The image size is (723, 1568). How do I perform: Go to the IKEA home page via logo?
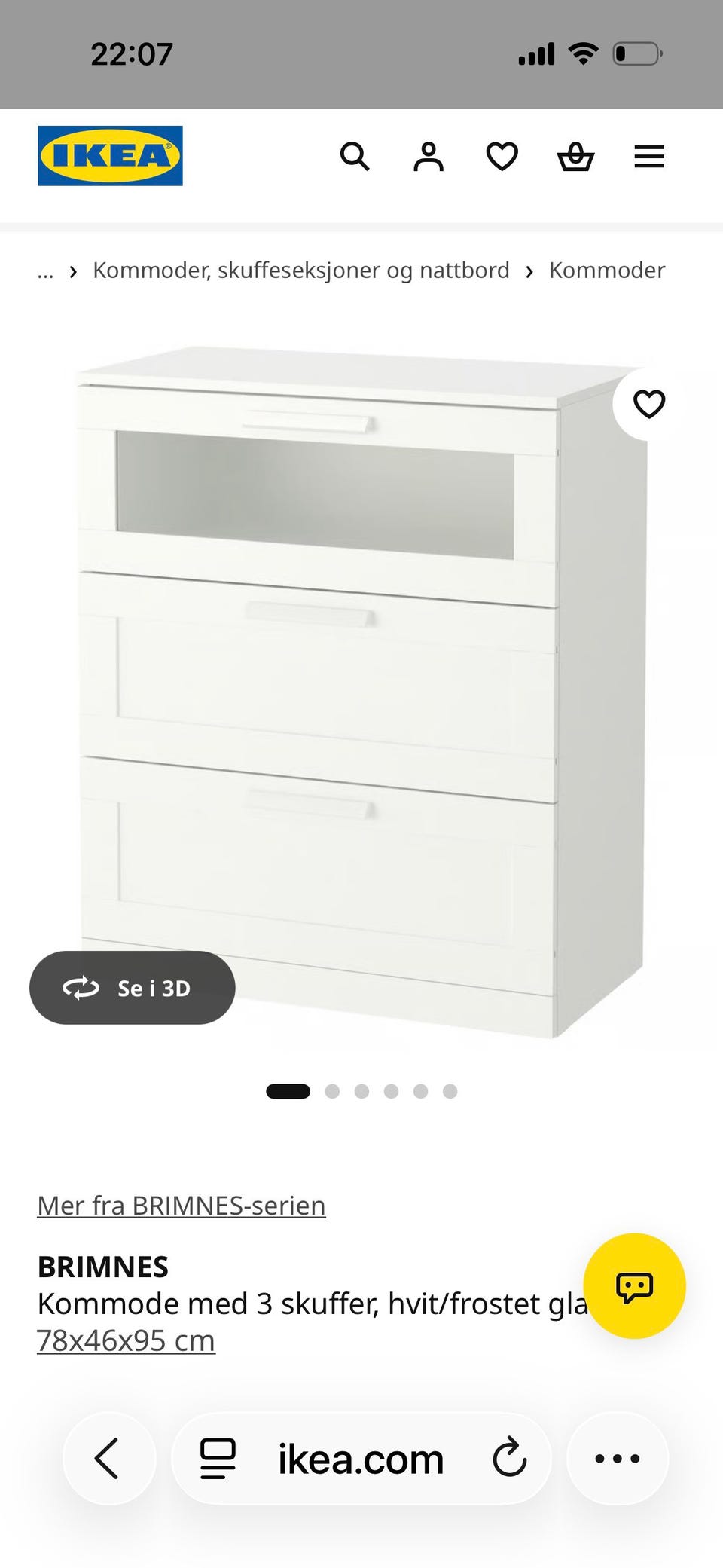pos(110,156)
